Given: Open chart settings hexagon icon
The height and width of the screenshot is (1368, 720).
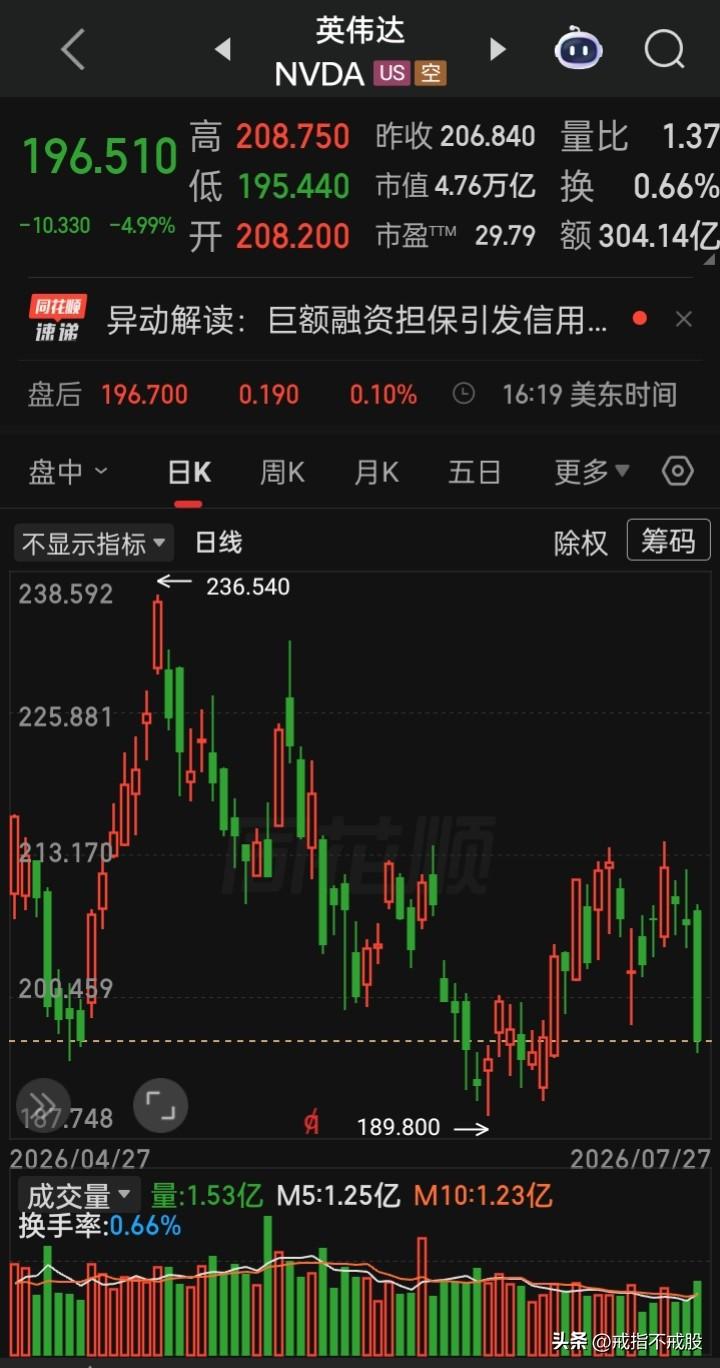Looking at the screenshot, I should (x=678, y=471).
